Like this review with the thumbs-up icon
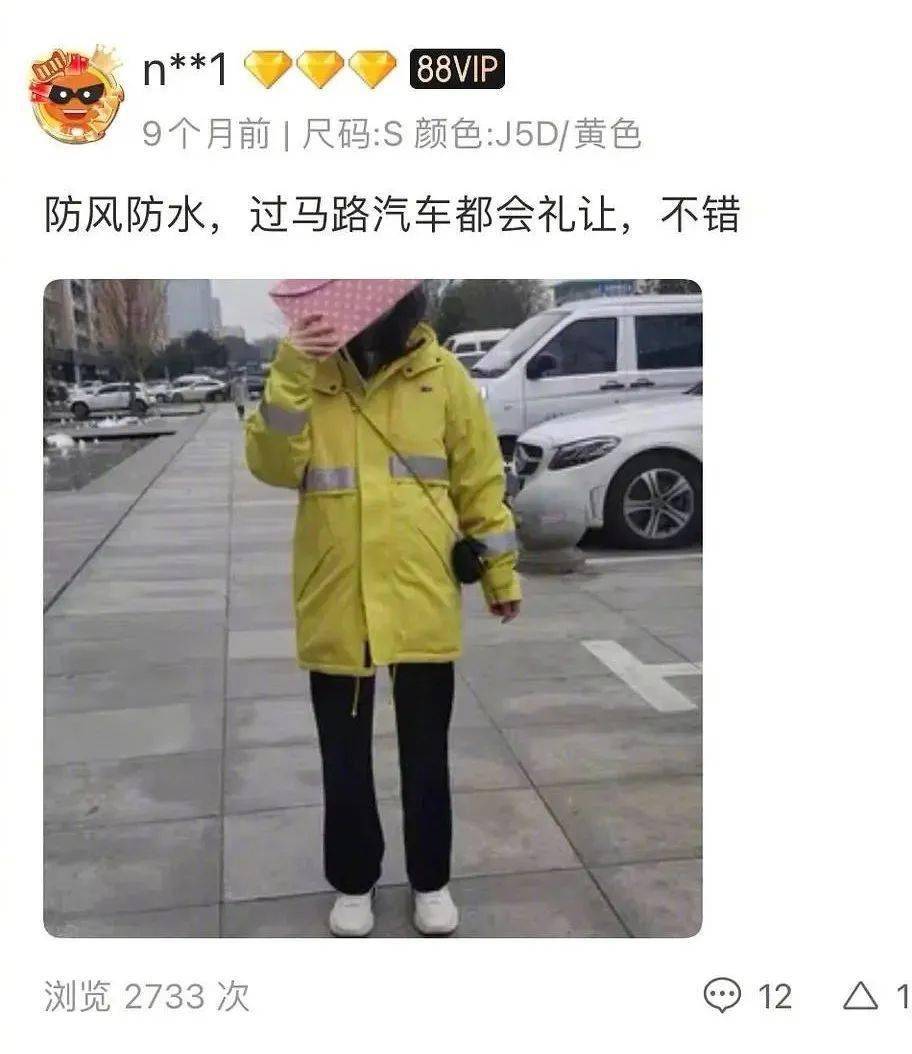The image size is (912, 1054). pyautogui.click(x=859, y=995)
